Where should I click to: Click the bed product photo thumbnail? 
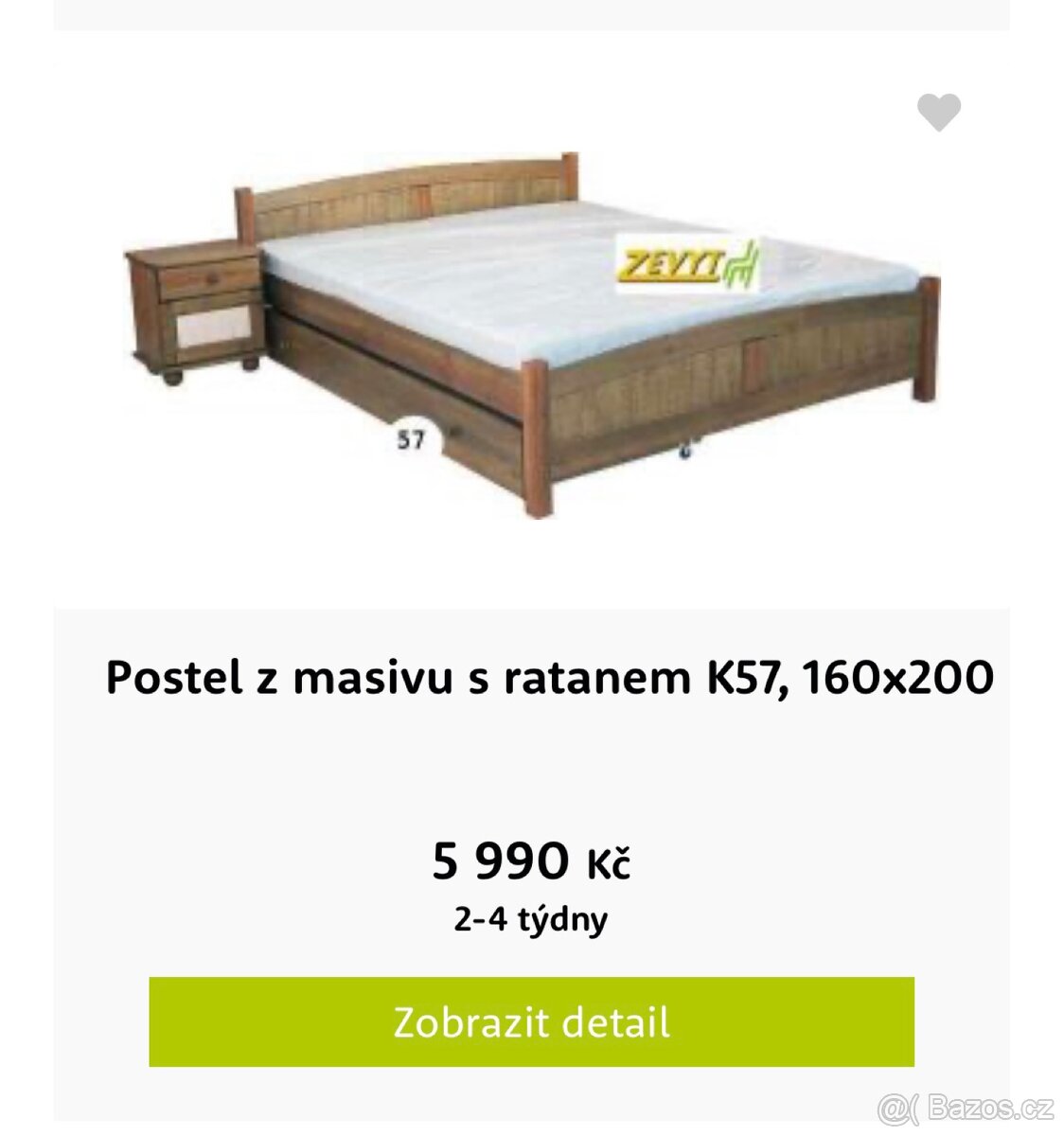click(532, 331)
